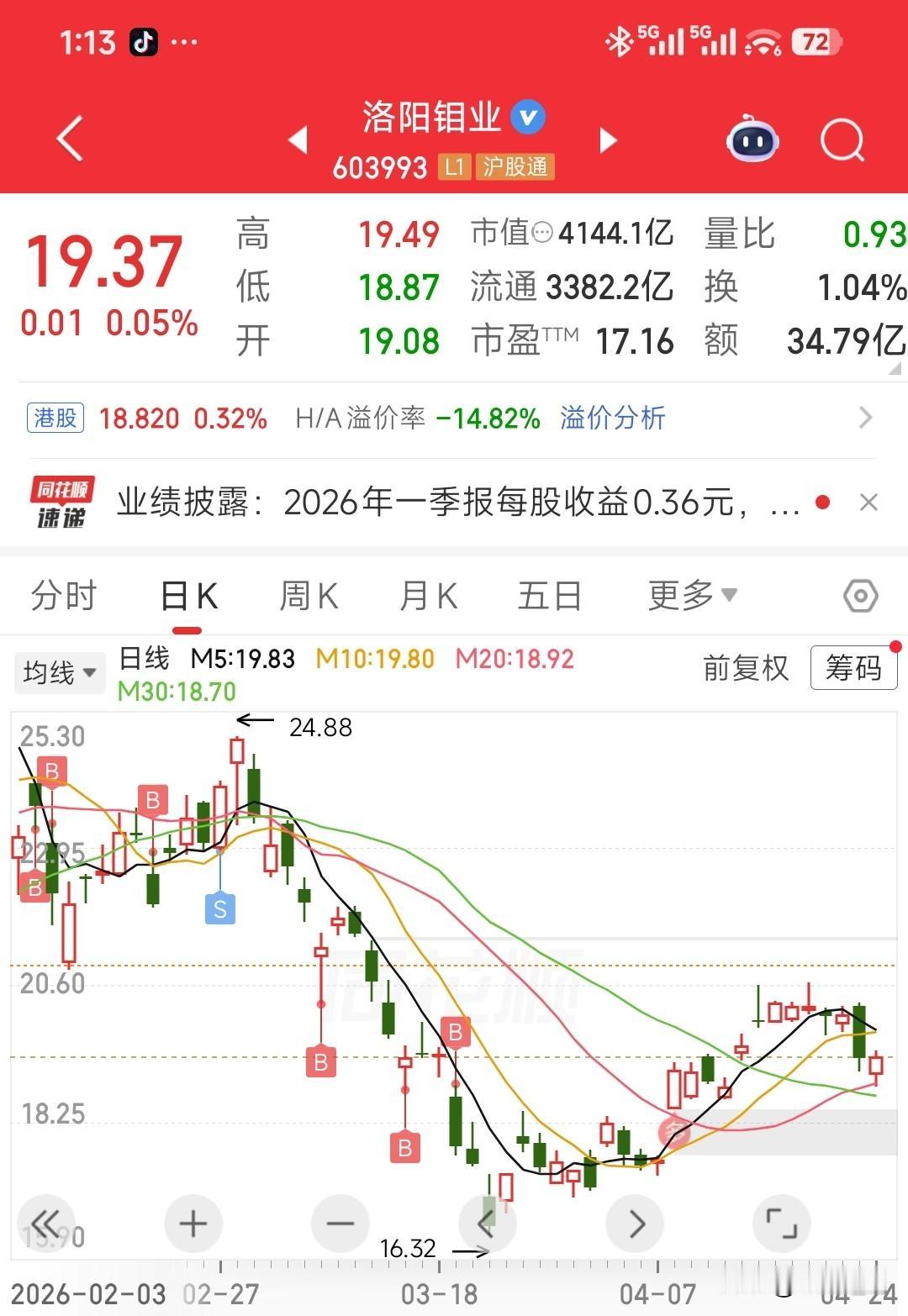The width and height of the screenshot is (908, 1316).
Task: Open the 溢价分析 premium analysis link
Action: [x=611, y=418]
